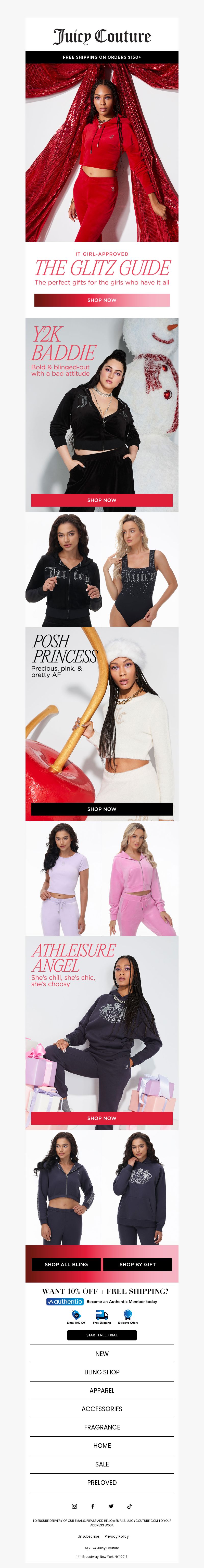Tap the Shop All Bling button
Image resolution: width=204 pixels, height=1568 pixels.
[66, 1264]
